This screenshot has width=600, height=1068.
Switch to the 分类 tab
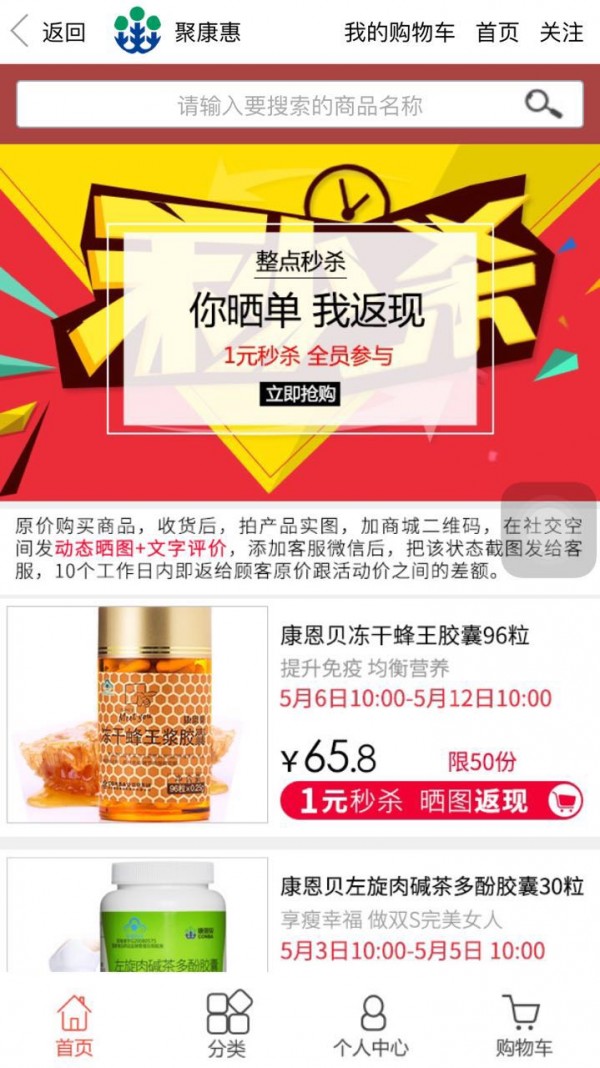[x=227, y=1025]
